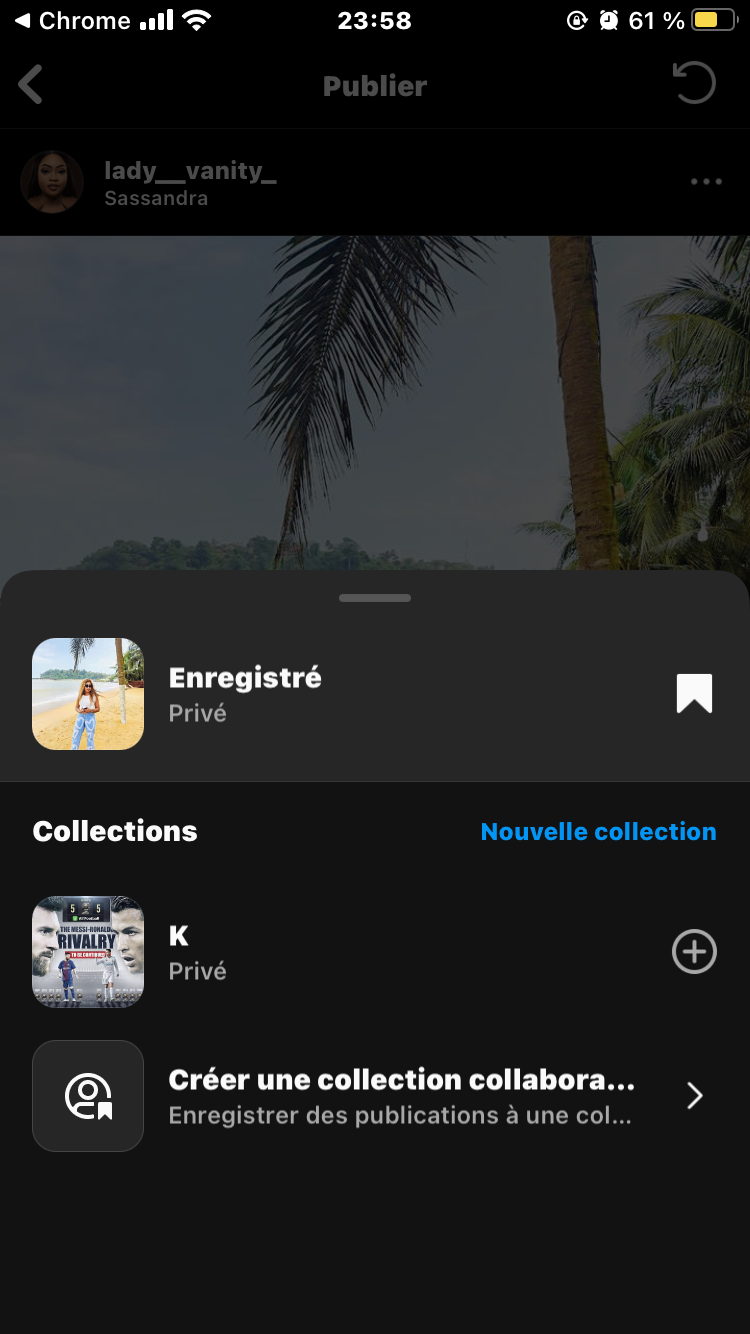
Task: Tap the refresh icon in the header
Action: [x=695, y=84]
